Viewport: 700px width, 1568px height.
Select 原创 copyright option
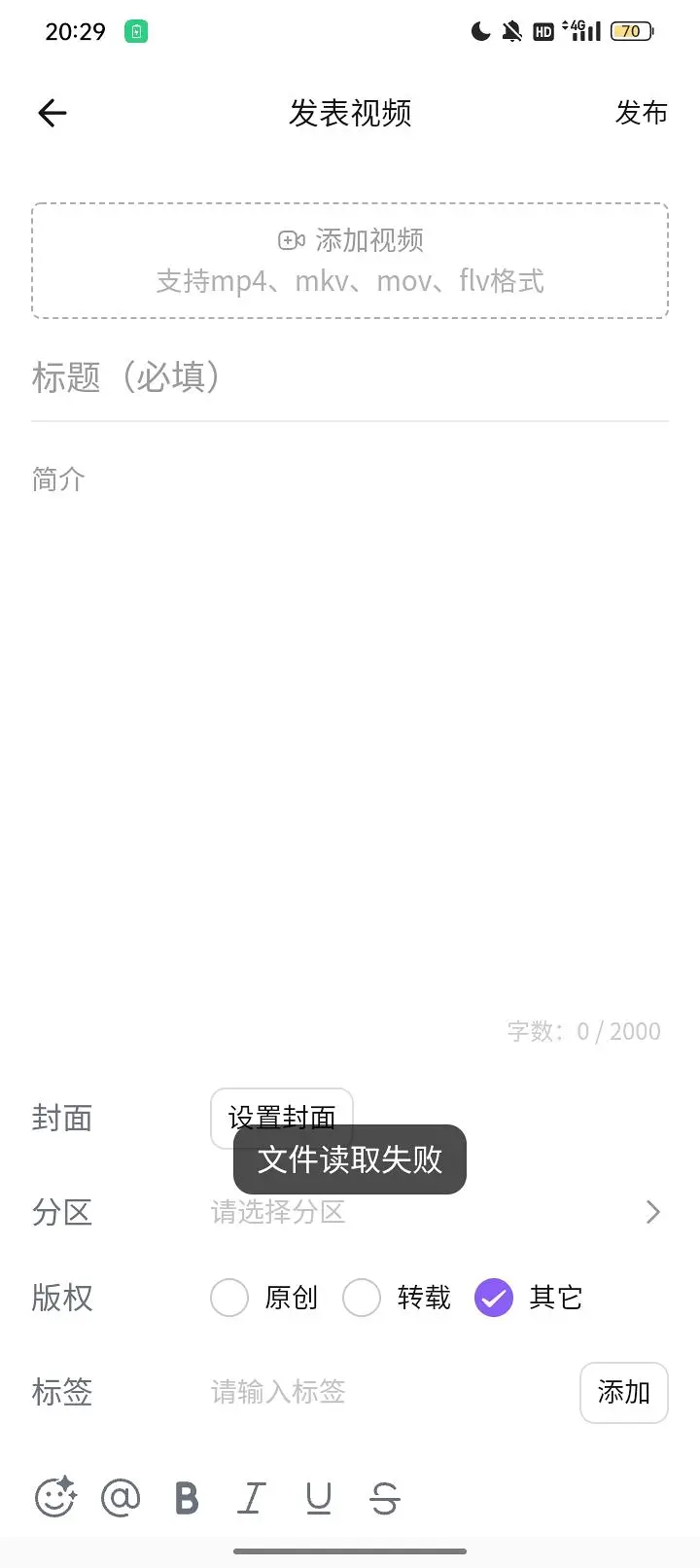pyautogui.click(x=229, y=1298)
